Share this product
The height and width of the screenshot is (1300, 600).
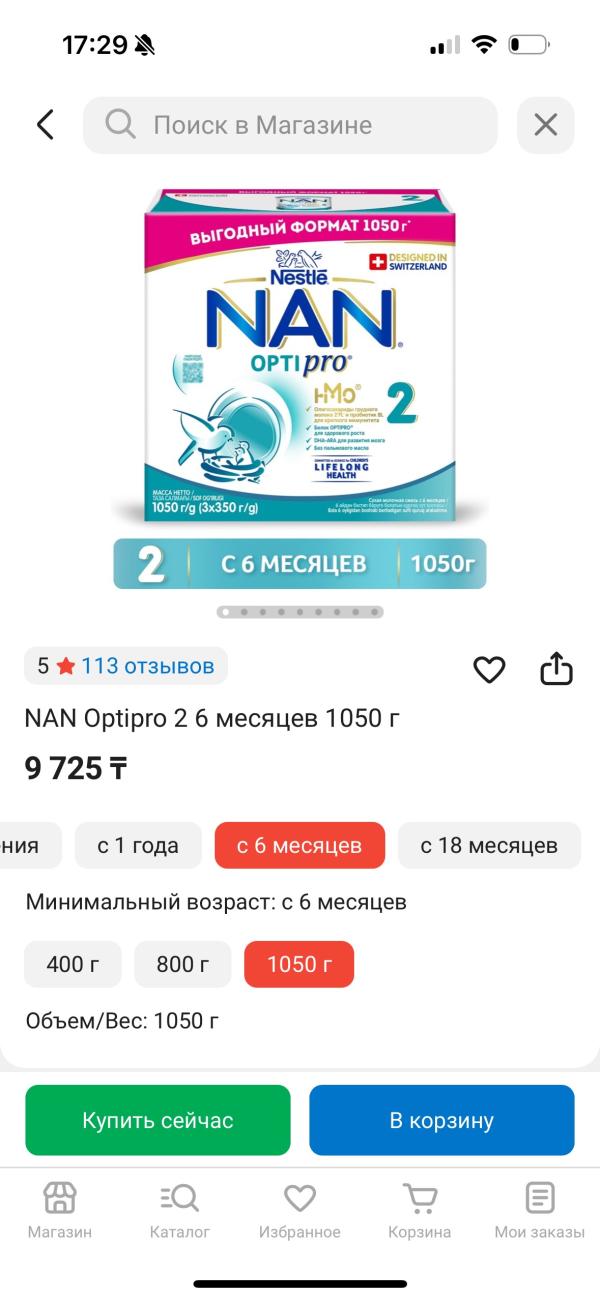pos(556,668)
